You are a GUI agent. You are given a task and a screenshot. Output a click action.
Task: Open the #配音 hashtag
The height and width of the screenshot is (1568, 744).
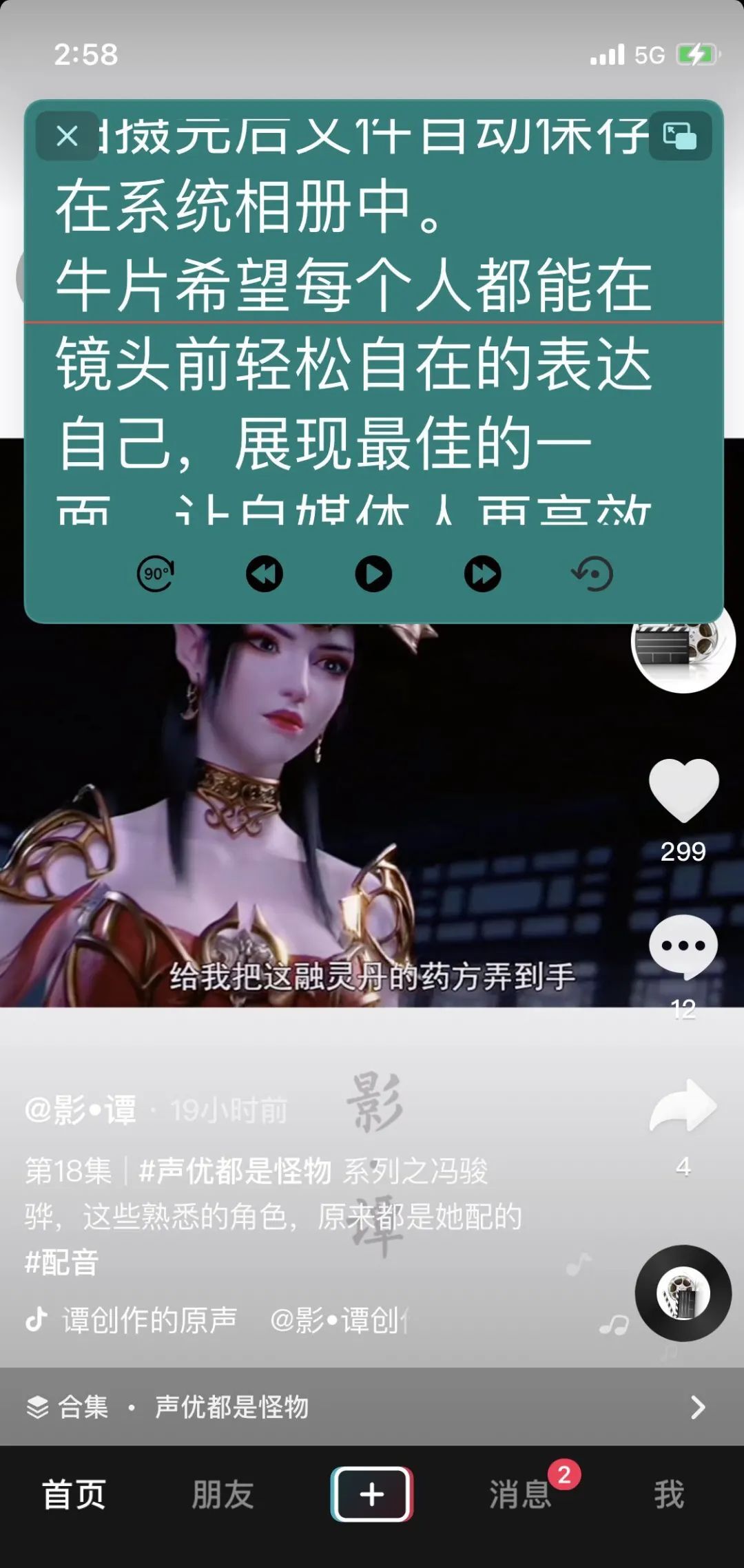pyautogui.click(x=62, y=1262)
